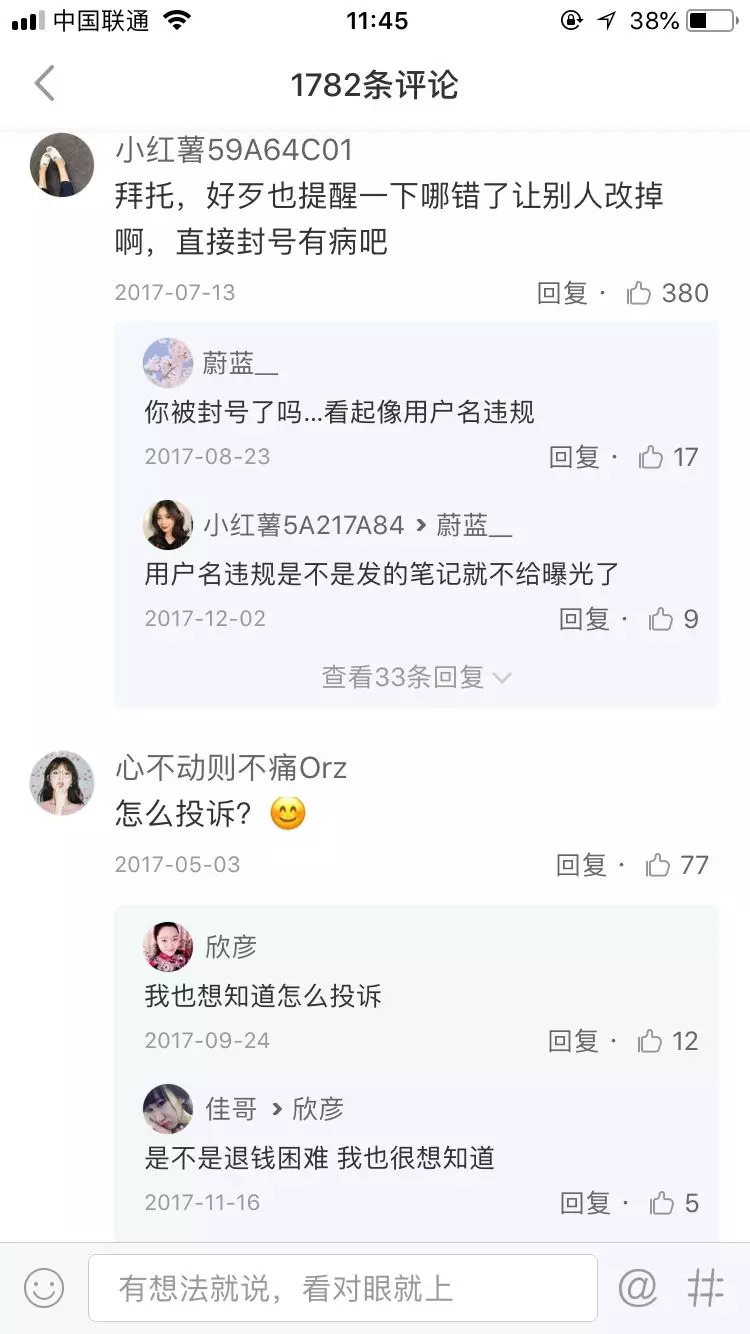Screen dimensions: 750x1334
Task: Like 欣彦's reply with 12 likes
Action: [x=651, y=1041]
